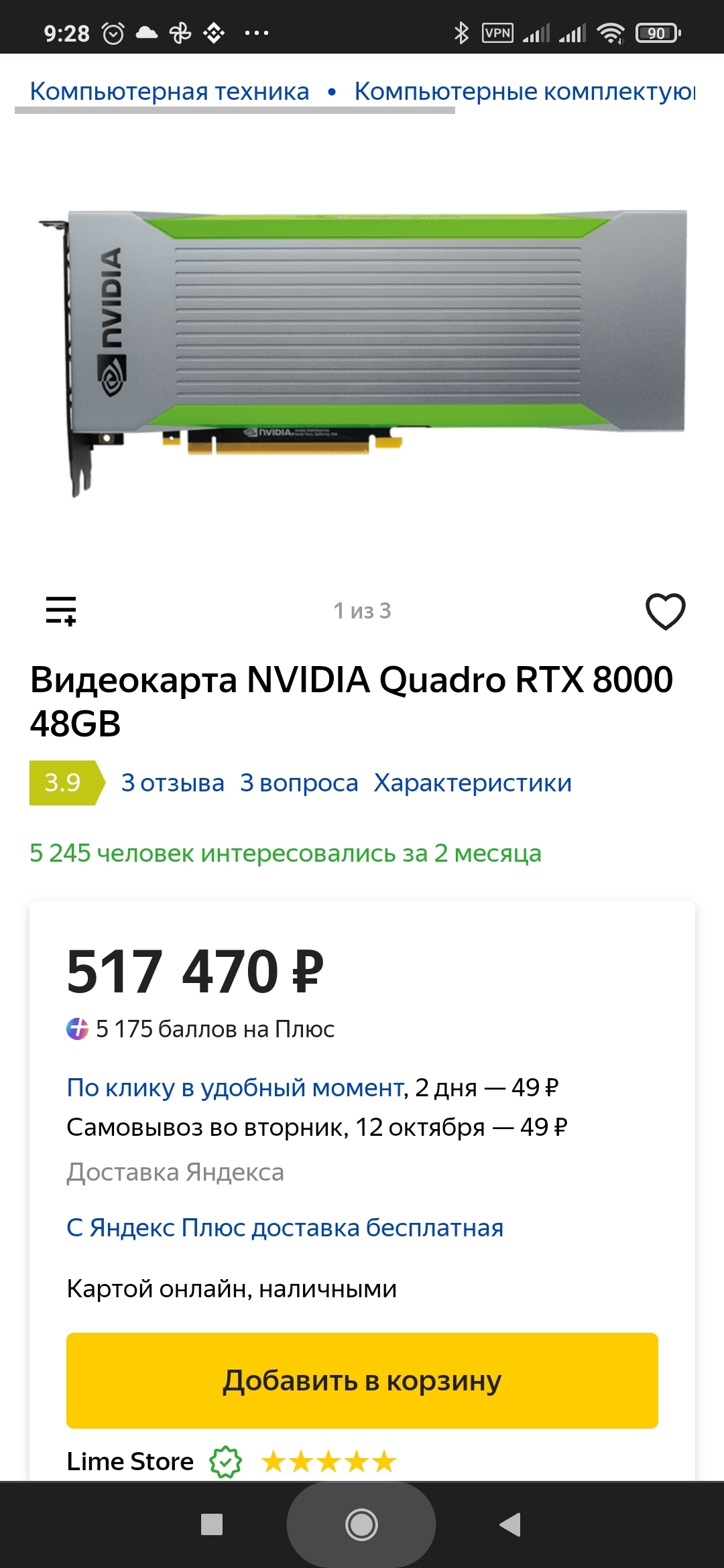
Task: Tap Добавить в корзину button
Action: point(362,1380)
